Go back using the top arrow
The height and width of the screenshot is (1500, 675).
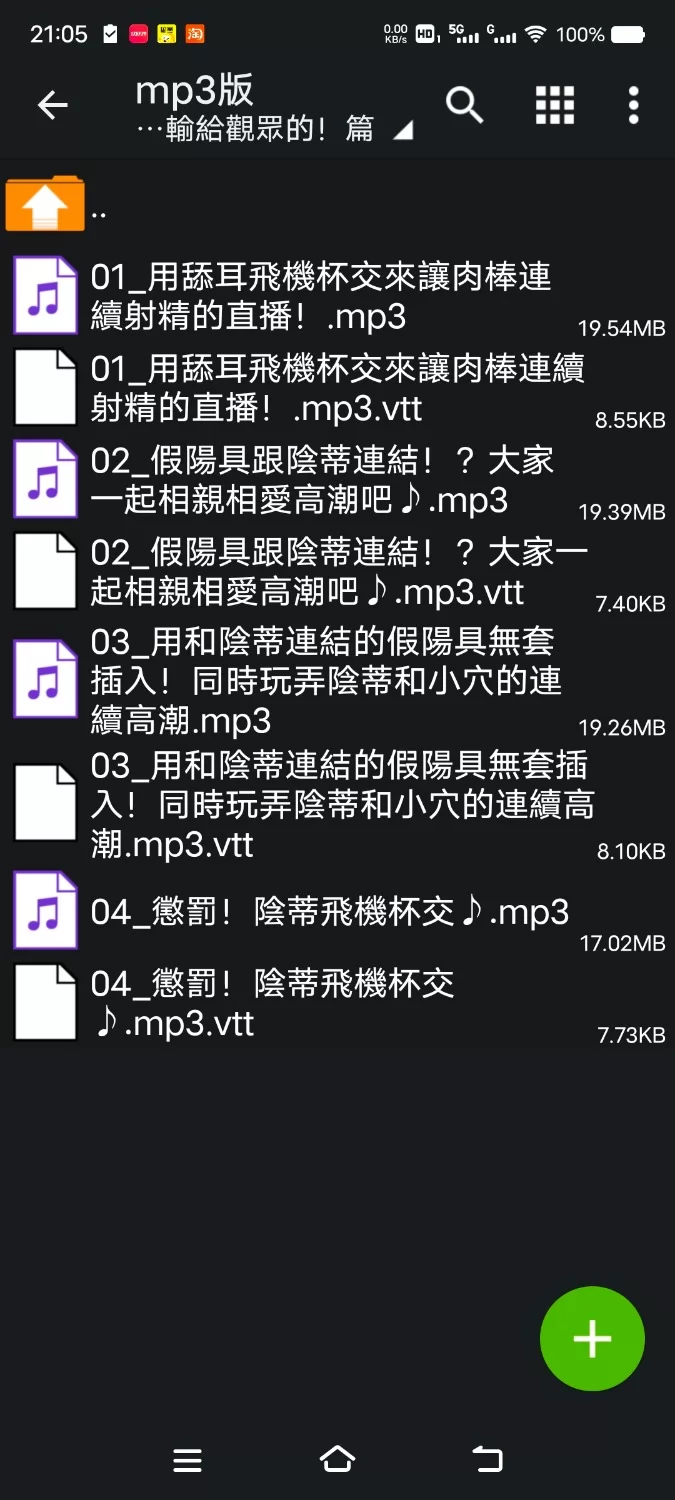(x=52, y=105)
